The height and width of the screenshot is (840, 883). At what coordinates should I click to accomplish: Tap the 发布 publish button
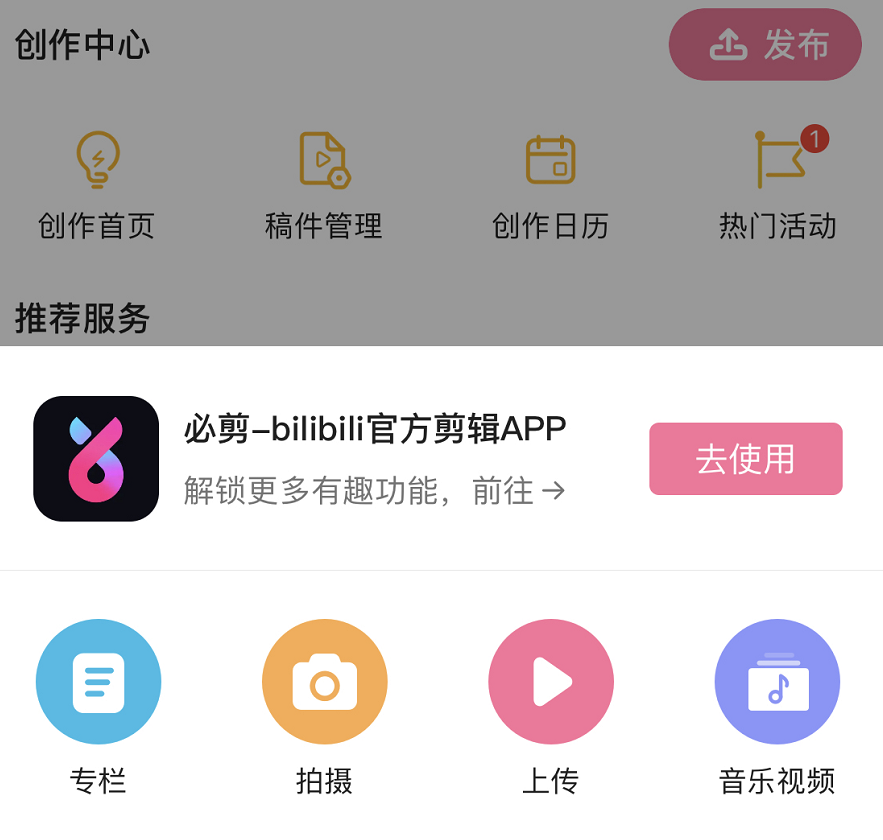[765, 45]
